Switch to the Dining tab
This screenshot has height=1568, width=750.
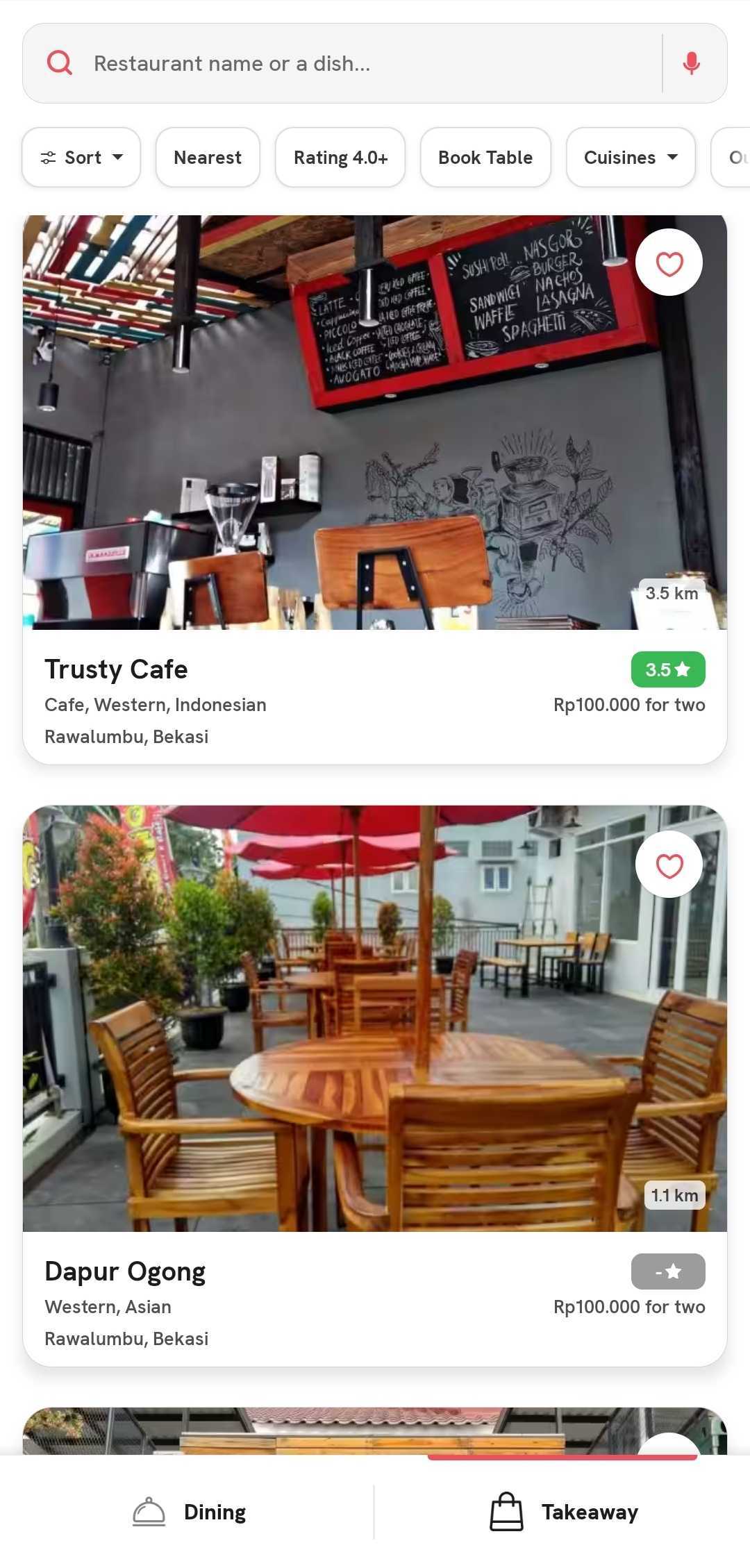click(189, 1512)
